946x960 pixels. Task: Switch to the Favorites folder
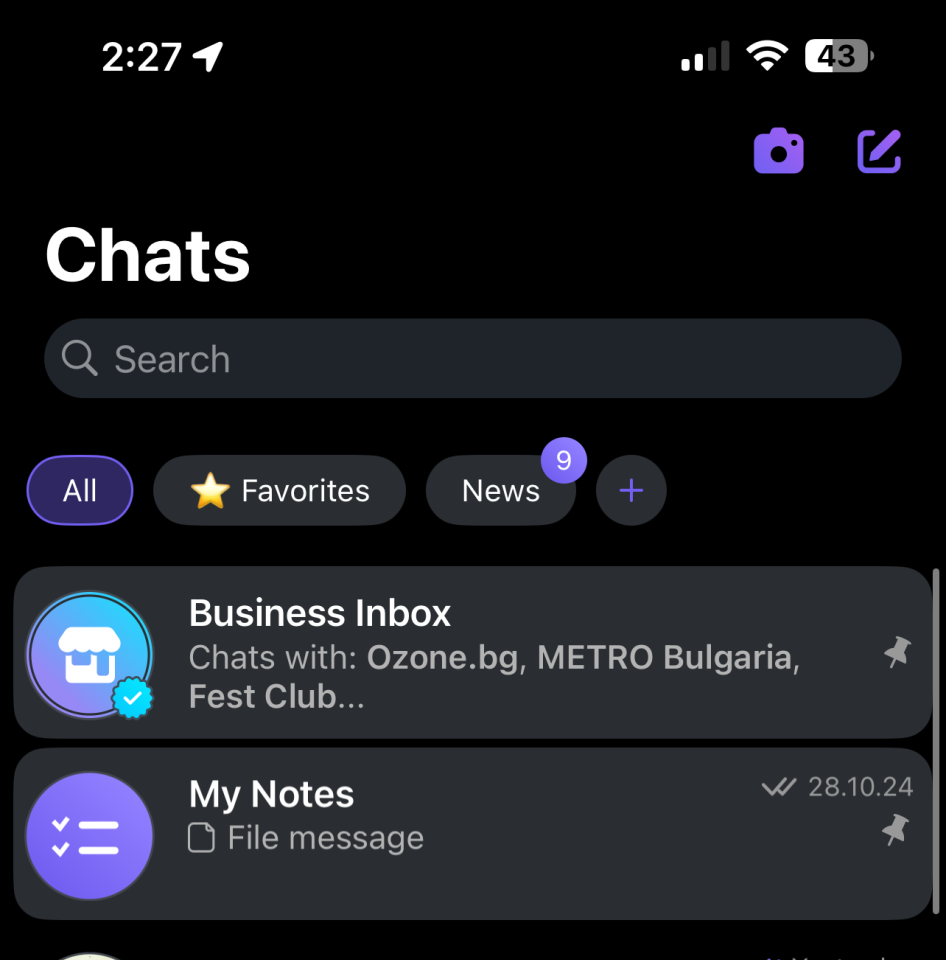point(280,491)
